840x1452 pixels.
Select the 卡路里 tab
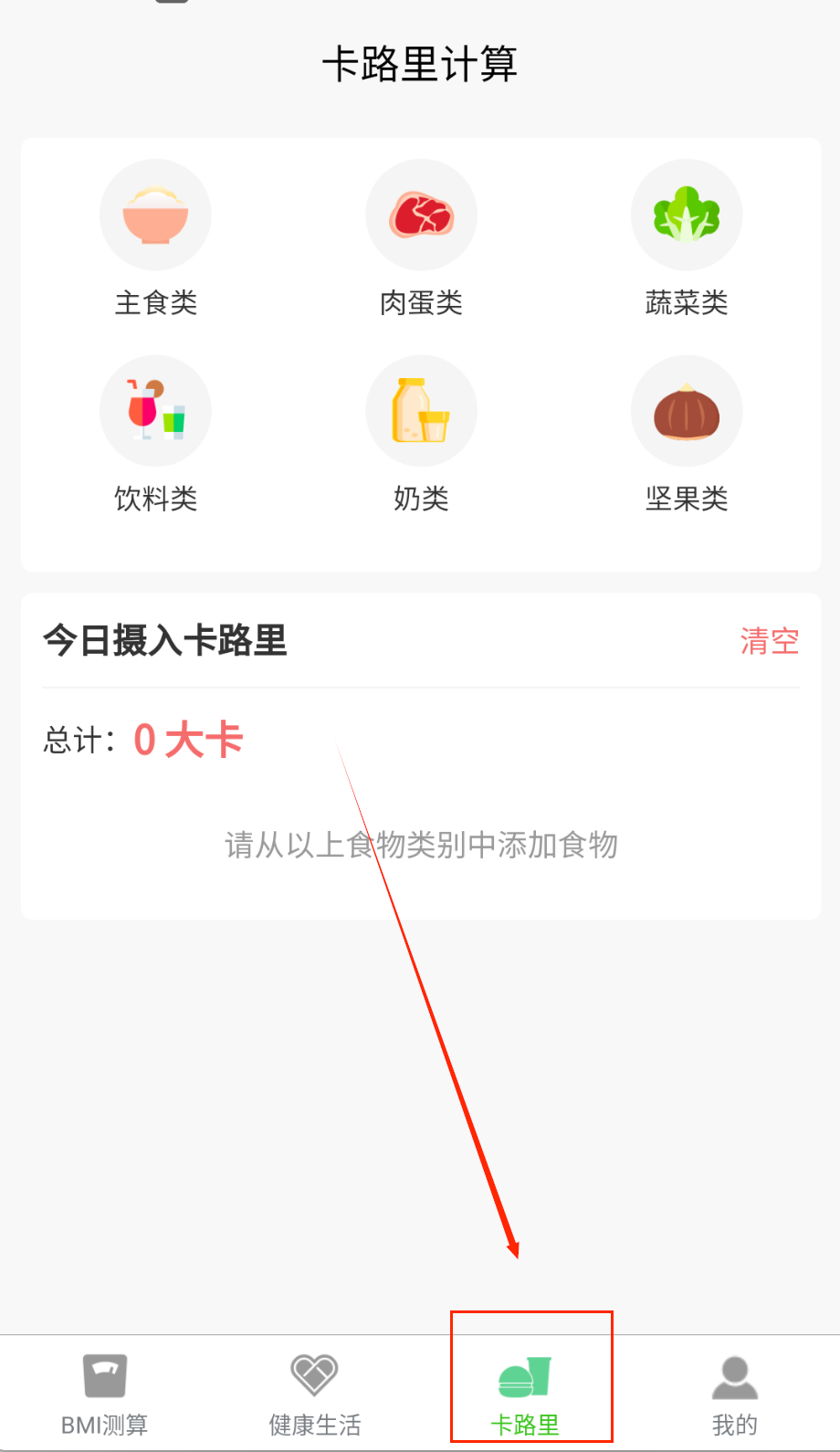coord(525,1393)
